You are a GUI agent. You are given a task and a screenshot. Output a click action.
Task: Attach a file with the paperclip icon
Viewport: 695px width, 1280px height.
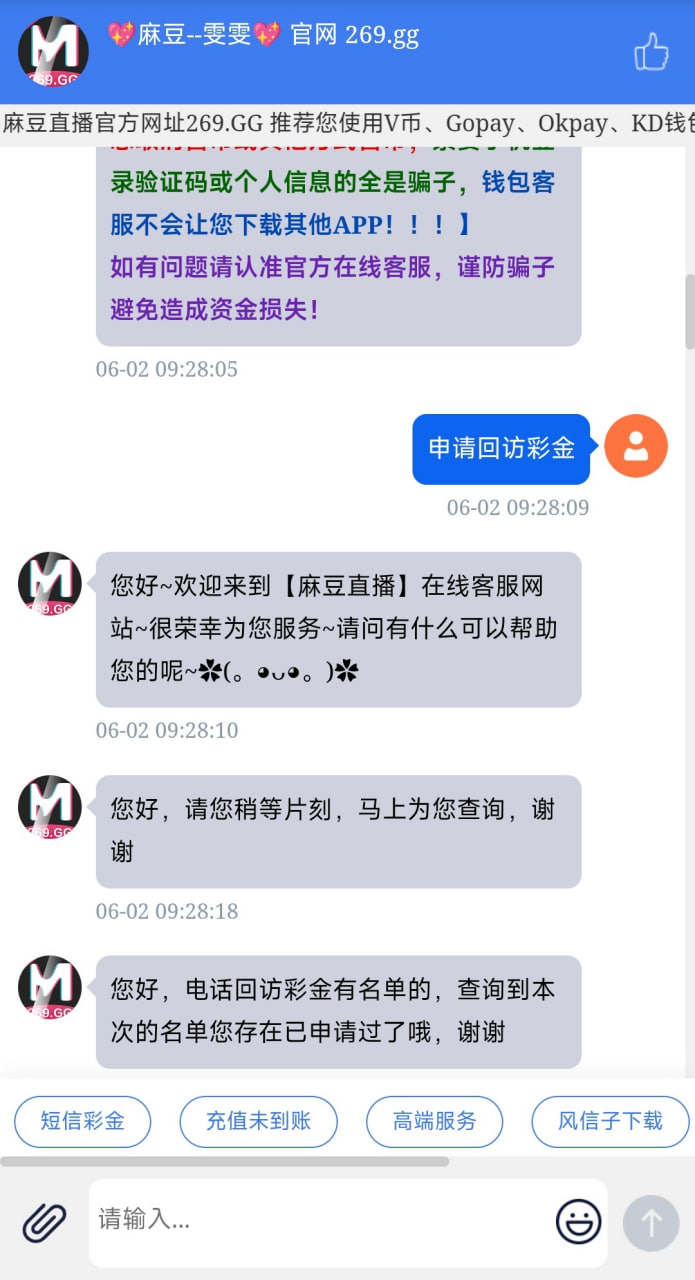pos(44,1222)
